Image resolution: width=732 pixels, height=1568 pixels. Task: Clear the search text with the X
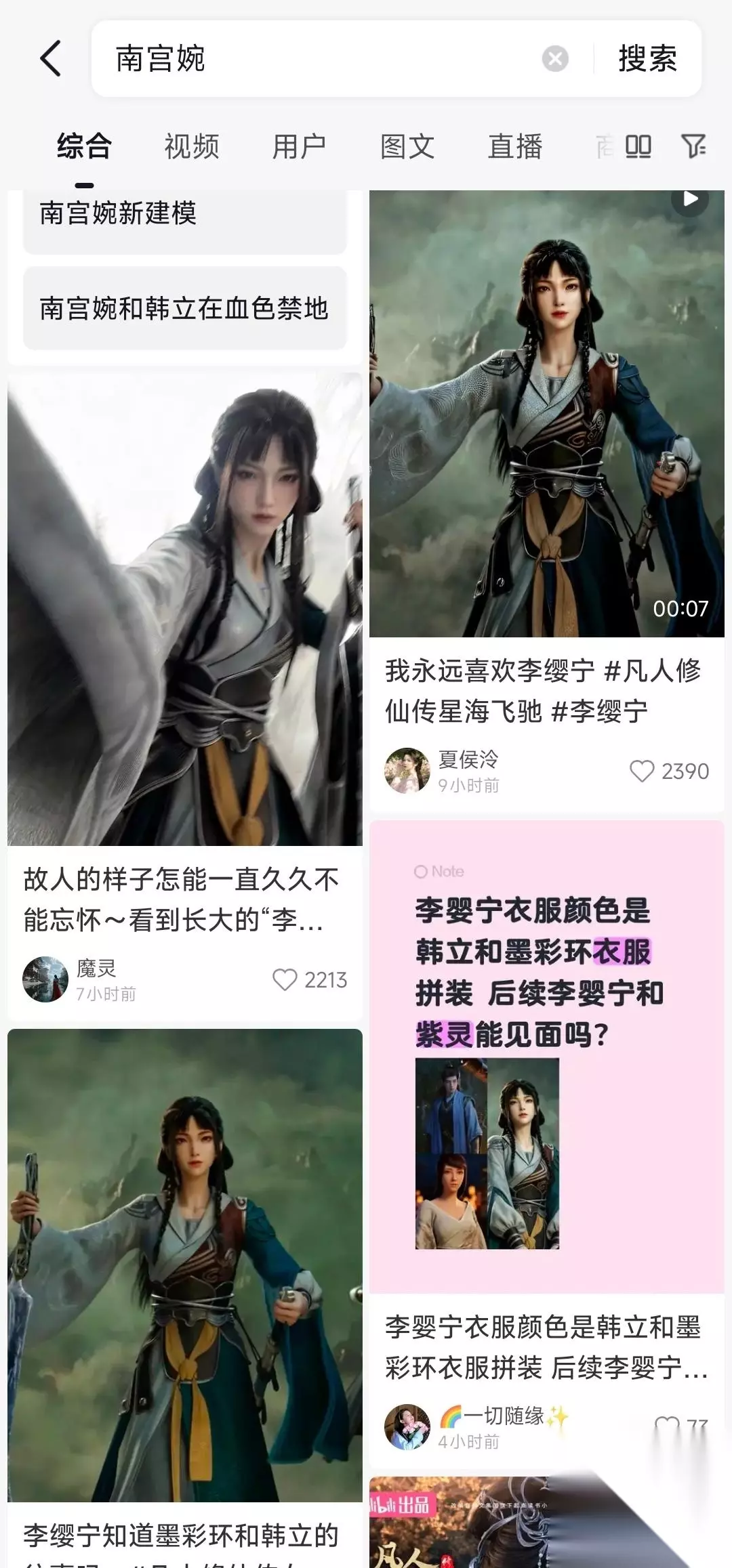pyautogui.click(x=555, y=59)
